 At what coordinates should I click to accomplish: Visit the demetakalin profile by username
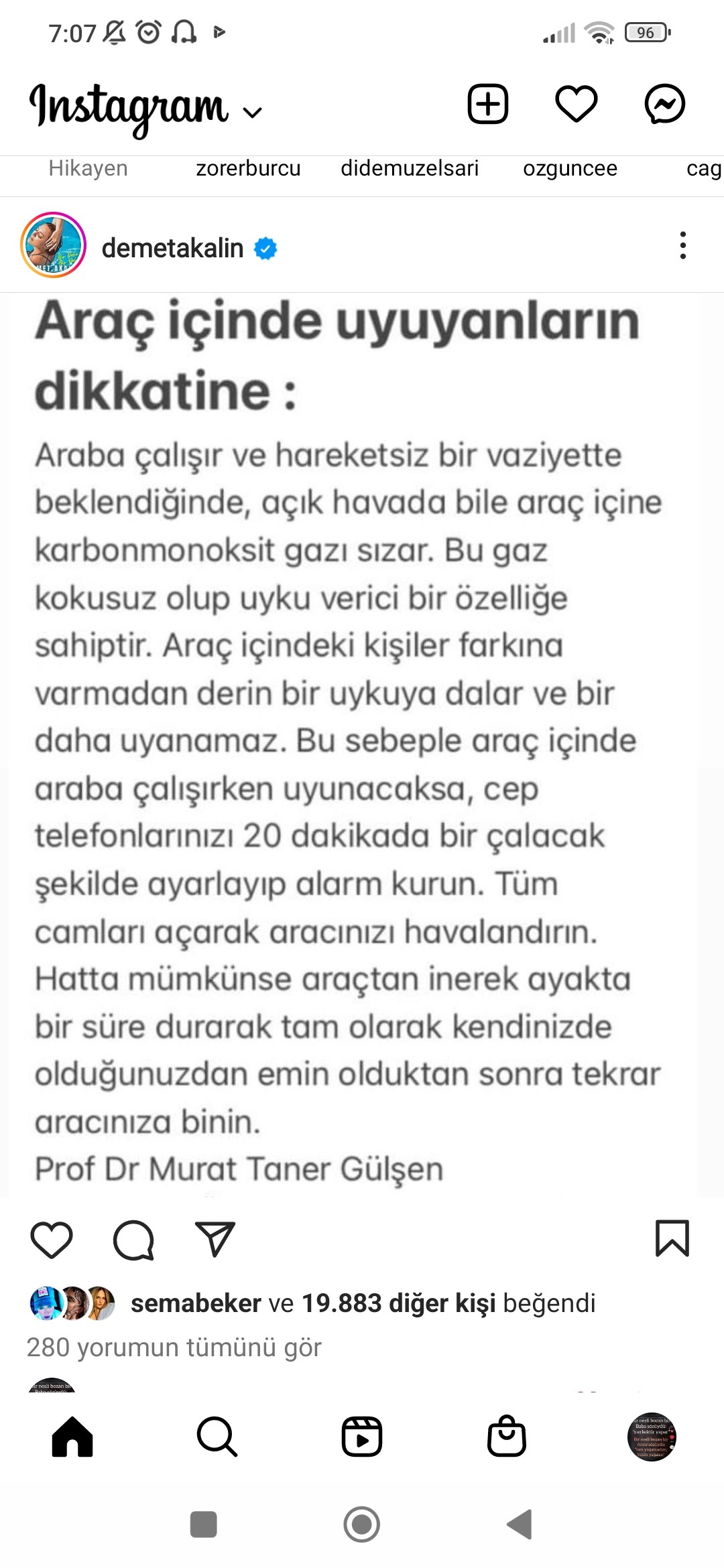pos(172,249)
